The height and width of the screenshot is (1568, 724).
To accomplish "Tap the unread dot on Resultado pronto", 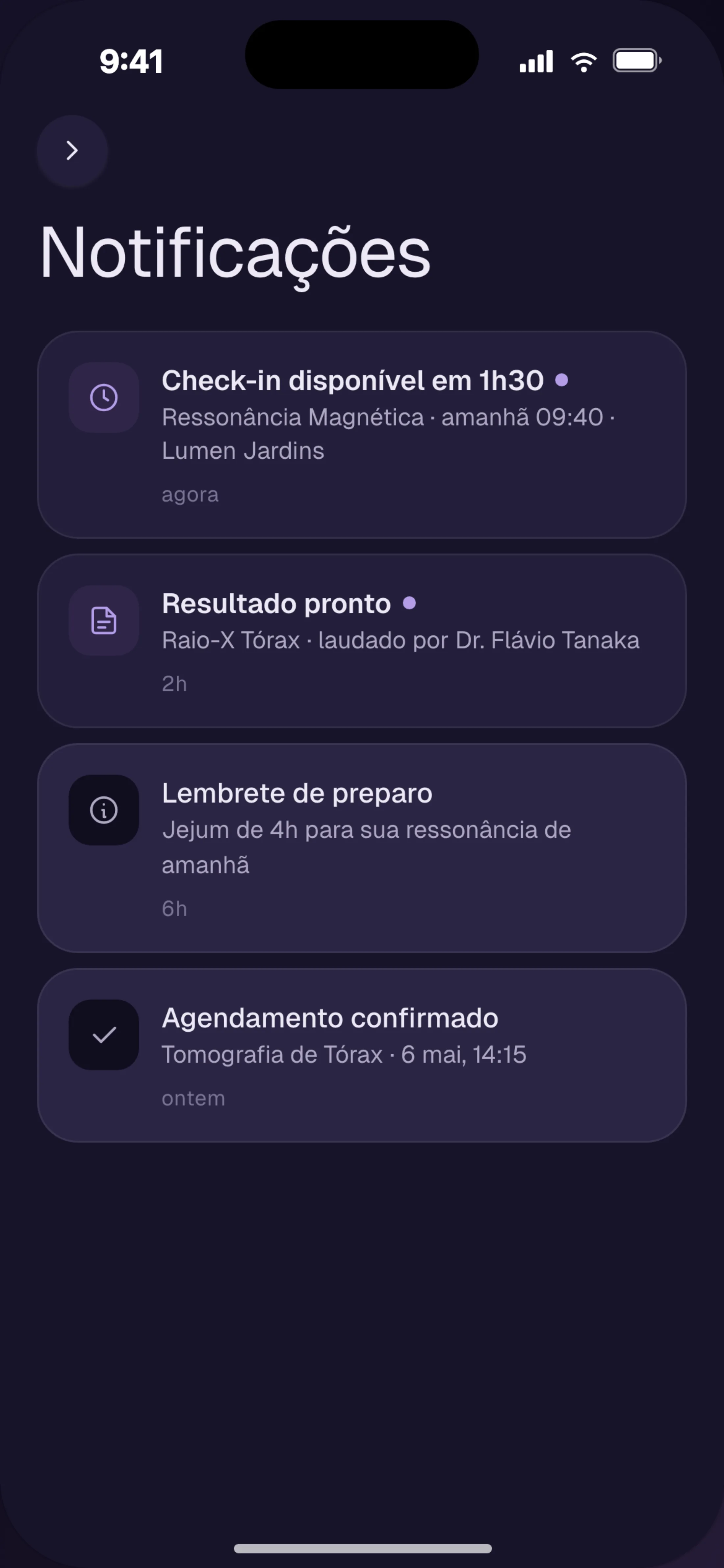I will [409, 603].
